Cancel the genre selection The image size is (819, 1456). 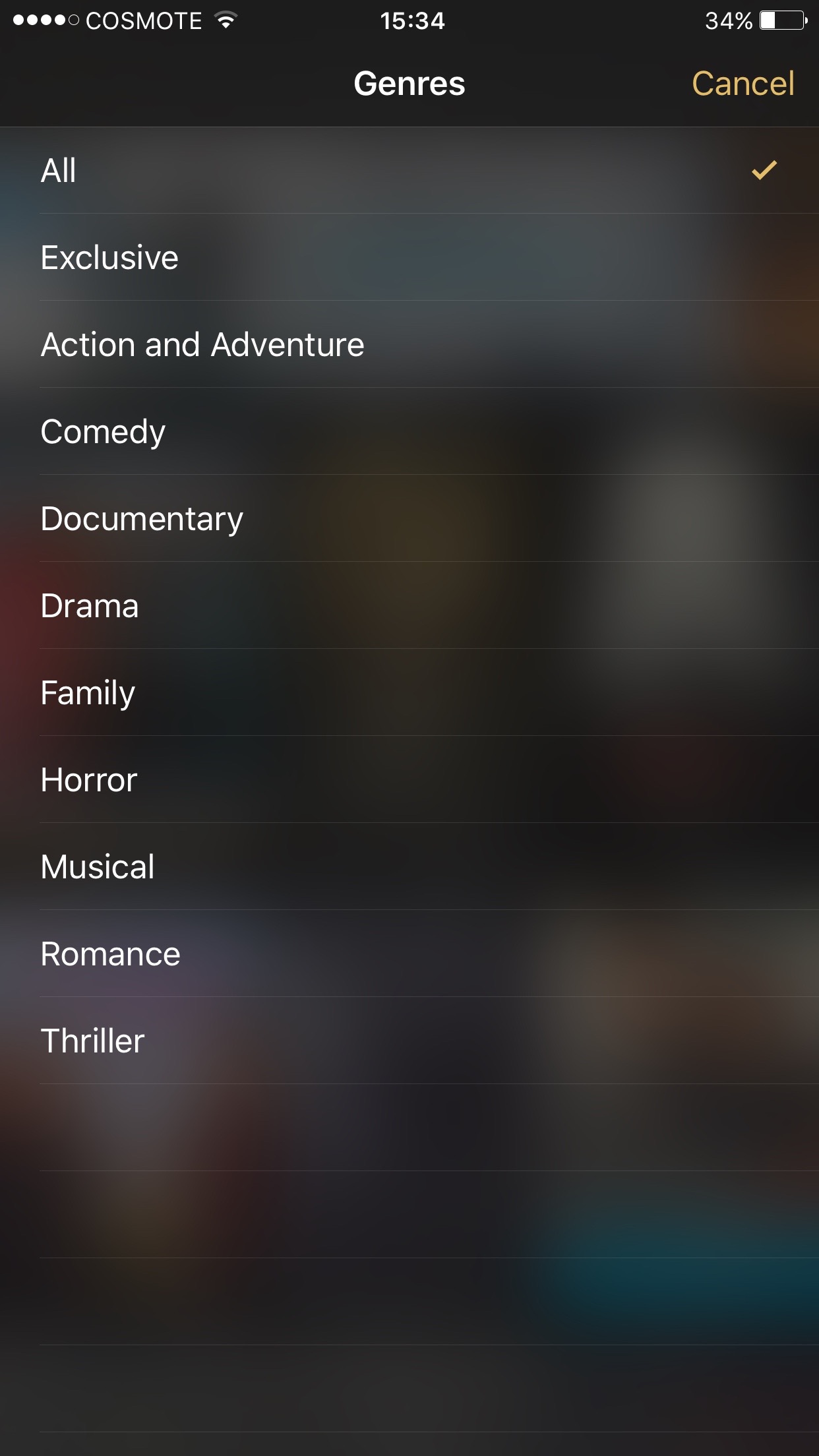(743, 84)
